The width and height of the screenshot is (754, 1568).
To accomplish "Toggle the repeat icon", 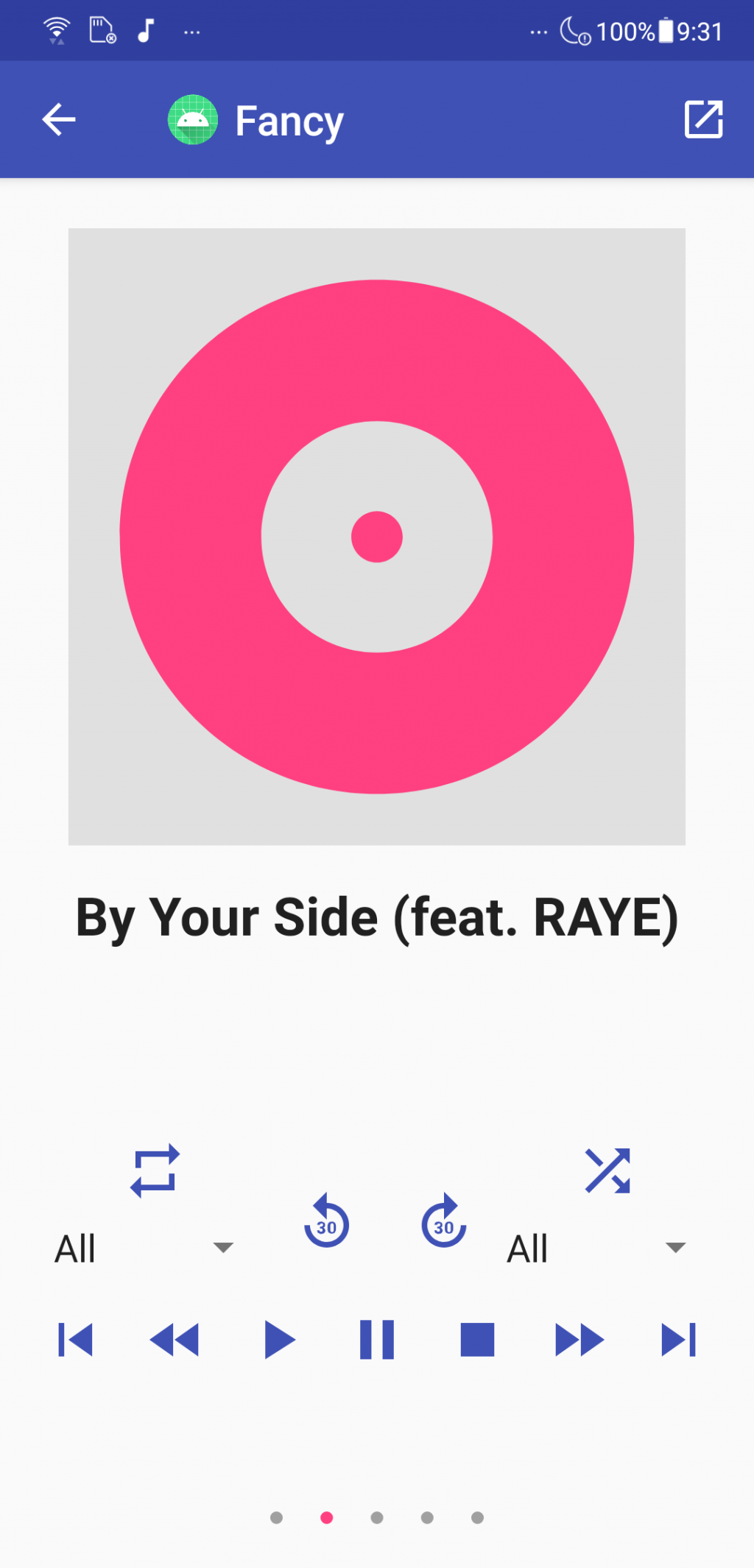I will point(155,1170).
